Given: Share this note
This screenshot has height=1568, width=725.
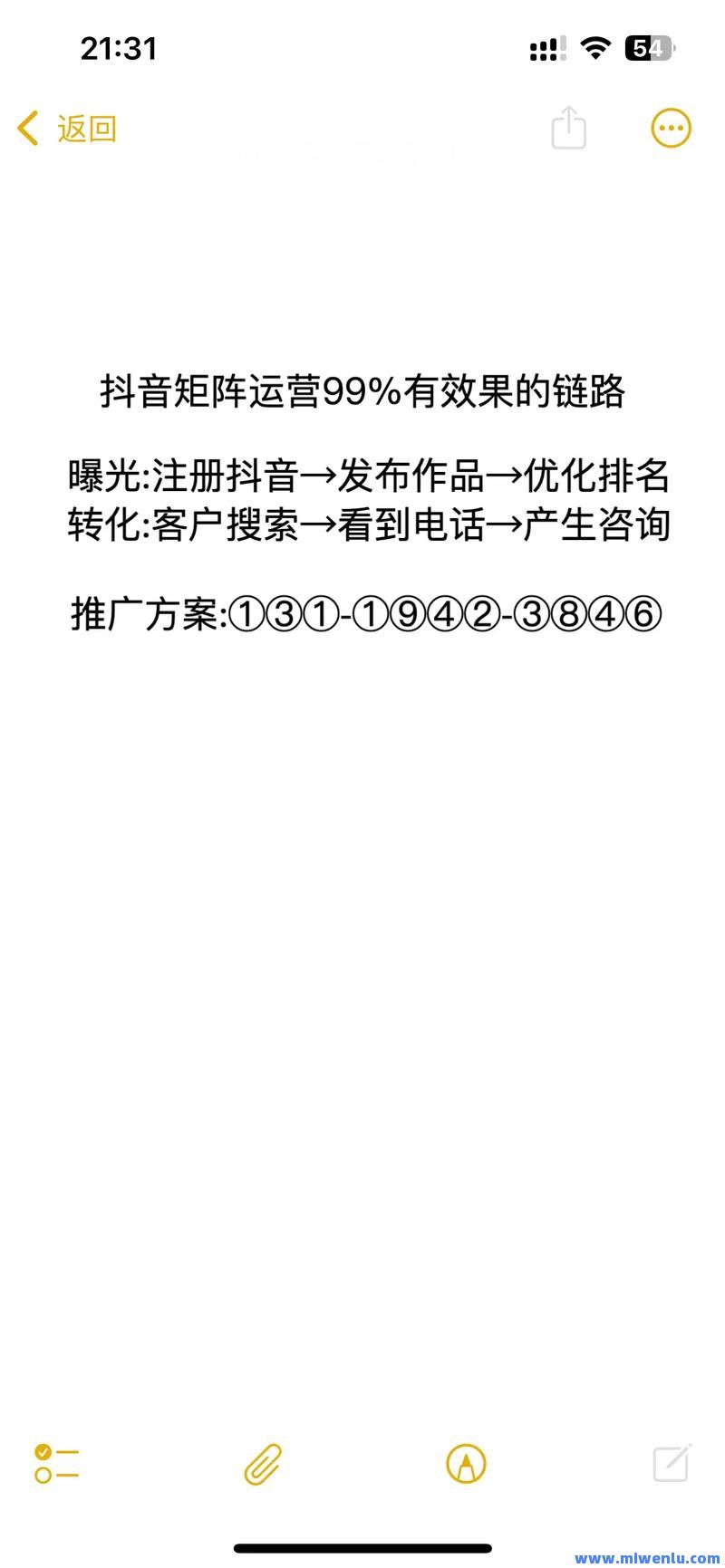Looking at the screenshot, I should tap(568, 128).
